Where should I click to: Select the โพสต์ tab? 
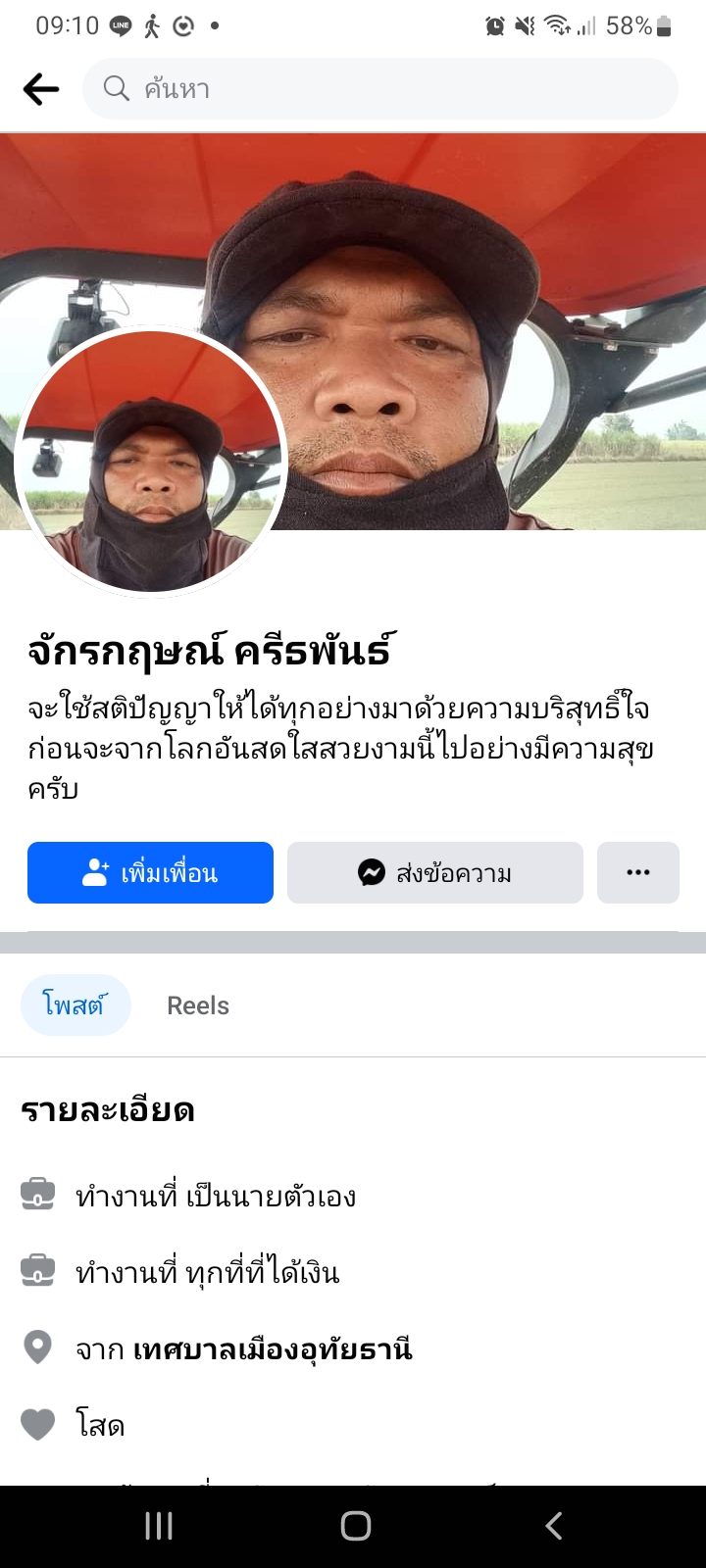pyautogui.click(x=75, y=1004)
